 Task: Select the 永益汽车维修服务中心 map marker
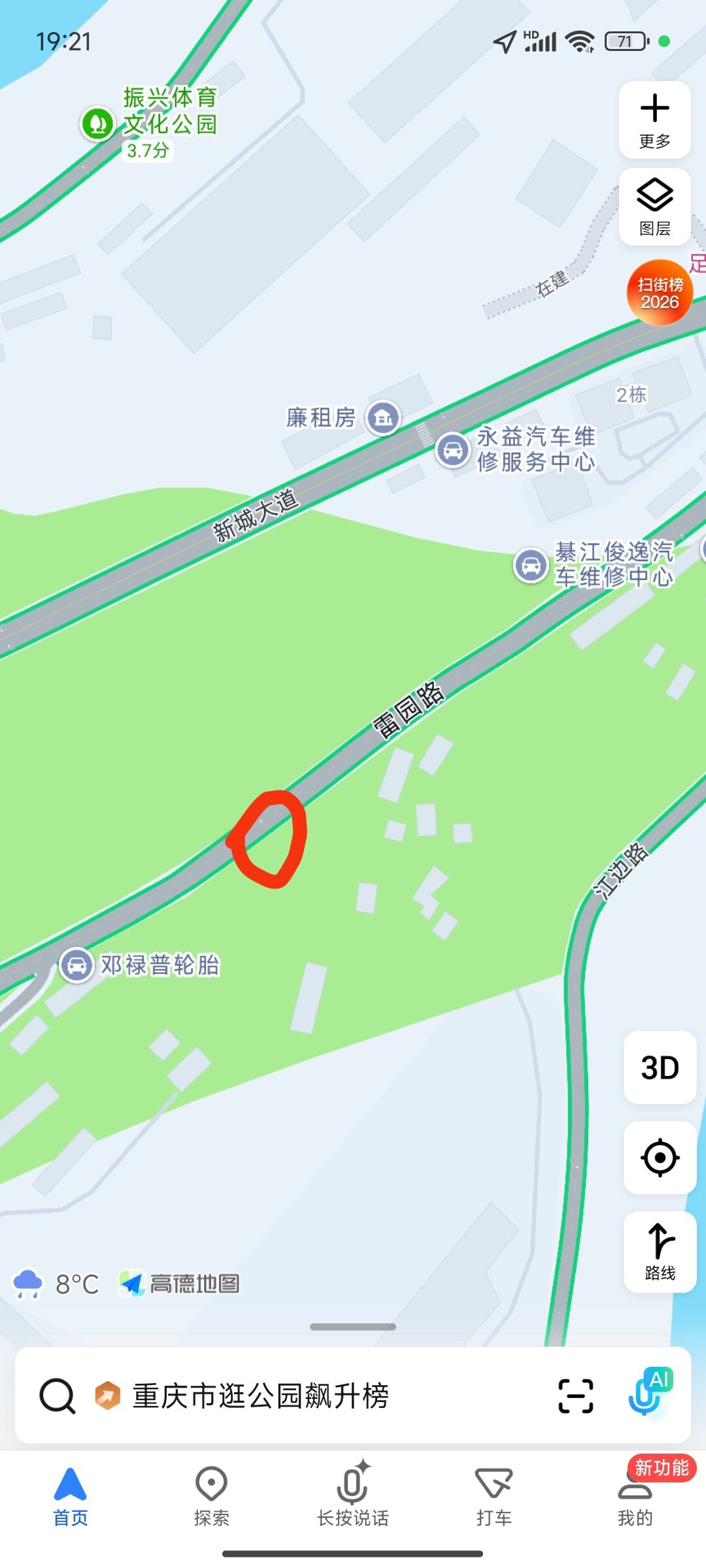(x=452, y=450)
